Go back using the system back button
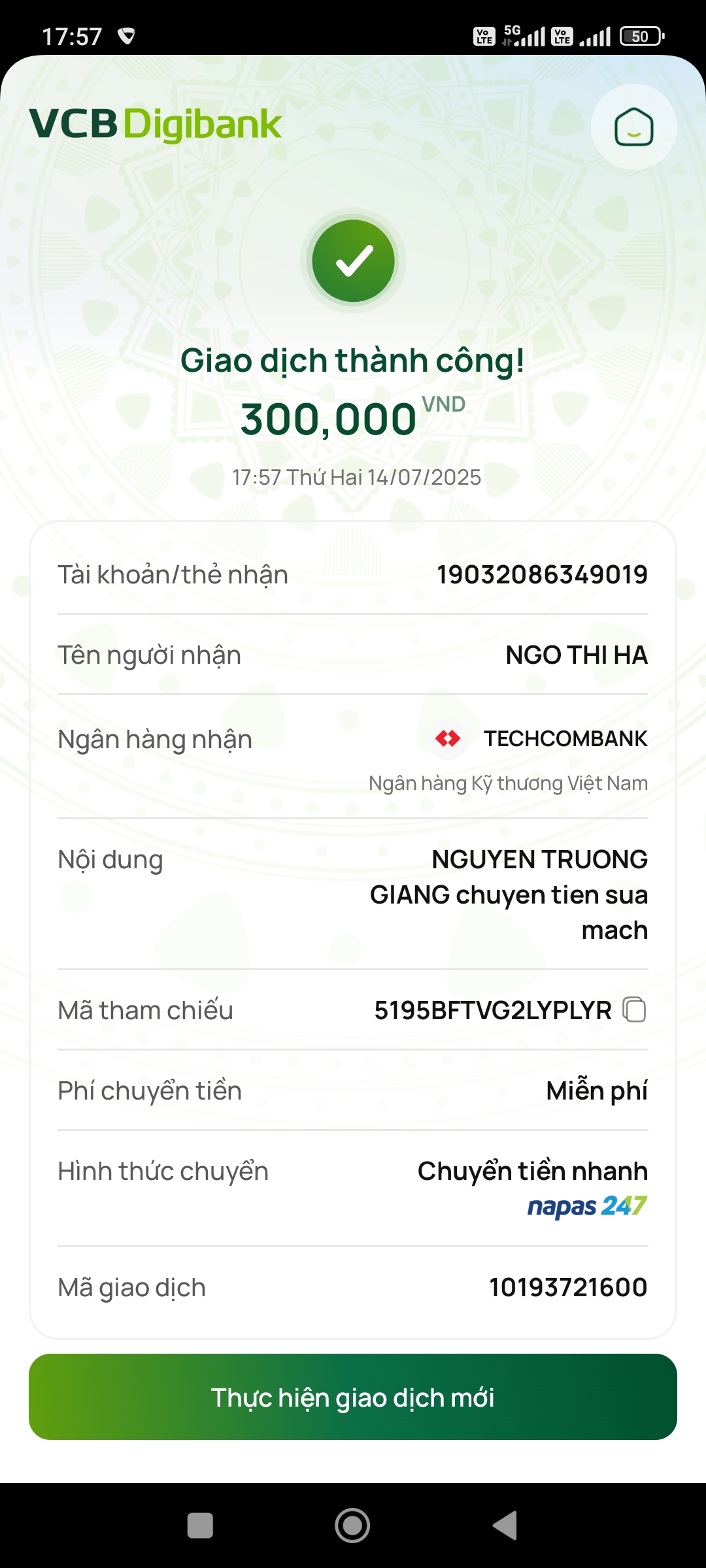 coord(505,1526)
